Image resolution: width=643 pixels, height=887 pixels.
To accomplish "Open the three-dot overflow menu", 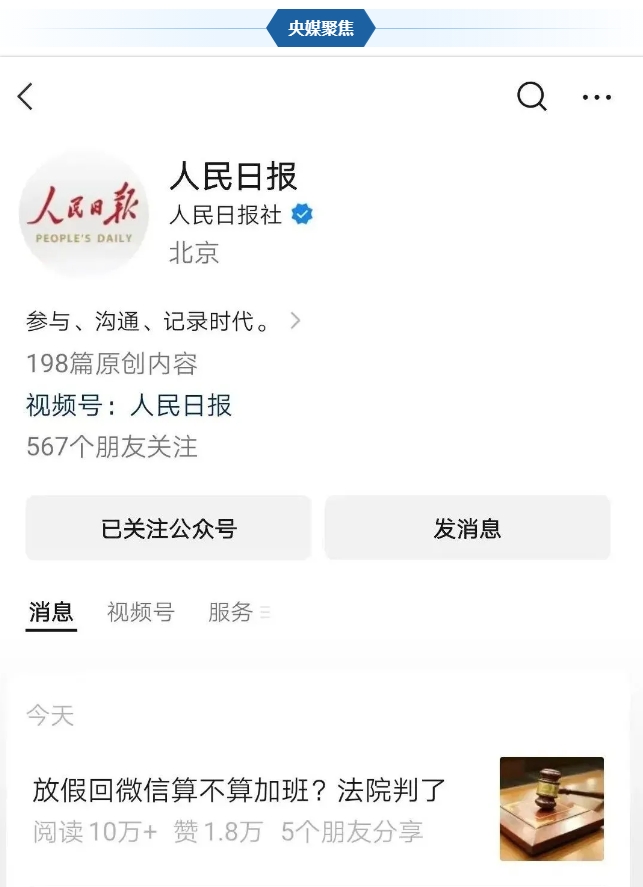I will [597, 97].
